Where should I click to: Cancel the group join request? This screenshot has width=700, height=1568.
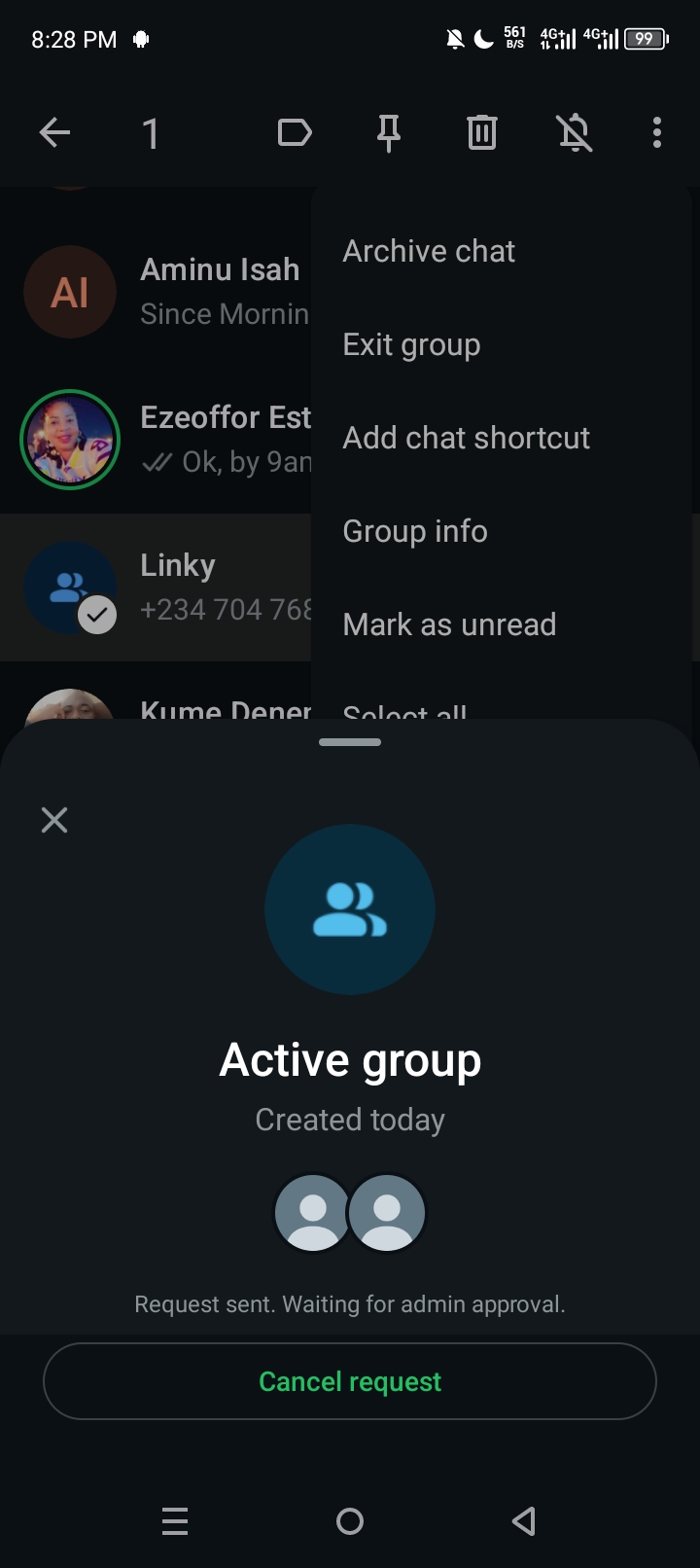(350, 1381)
